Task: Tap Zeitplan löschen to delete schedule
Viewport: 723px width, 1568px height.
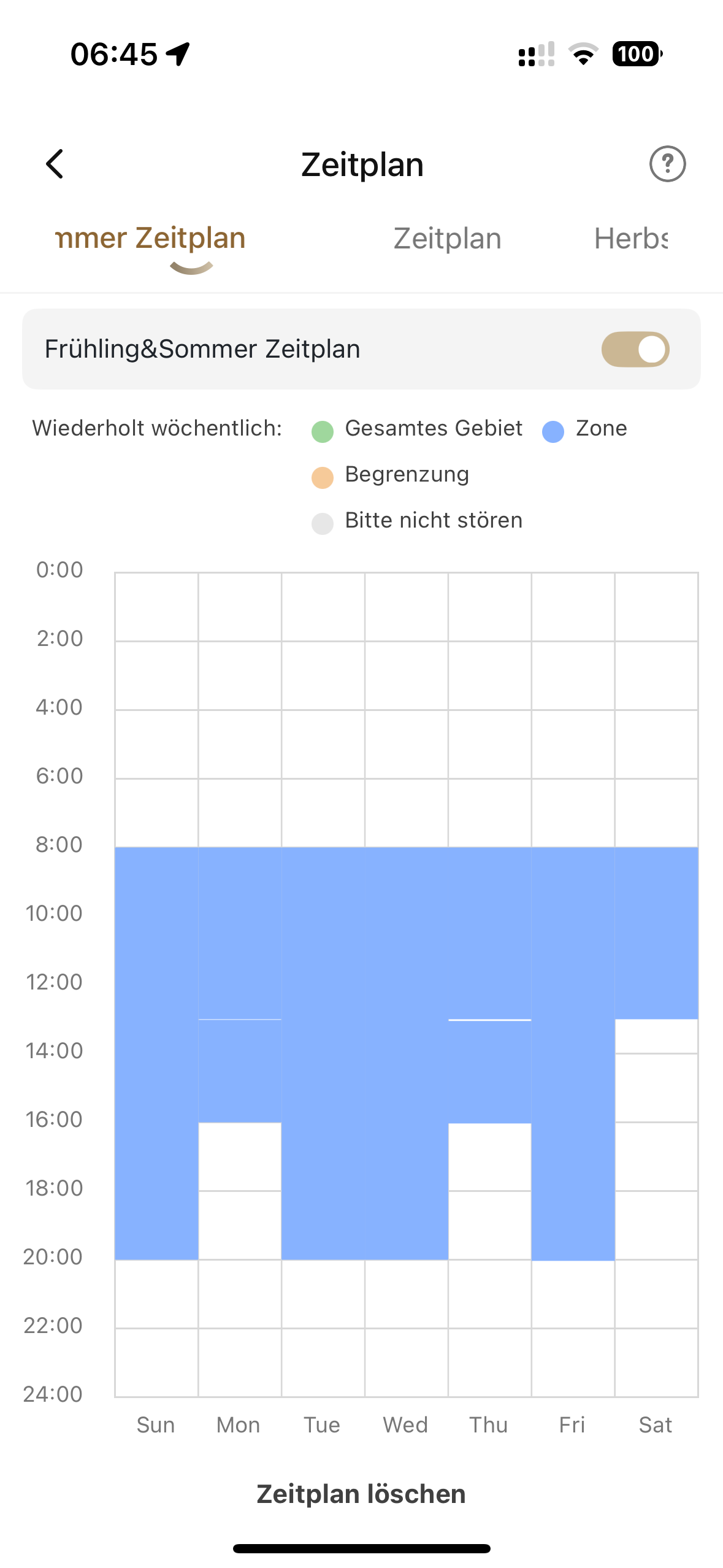Action: pos(361,1493)
